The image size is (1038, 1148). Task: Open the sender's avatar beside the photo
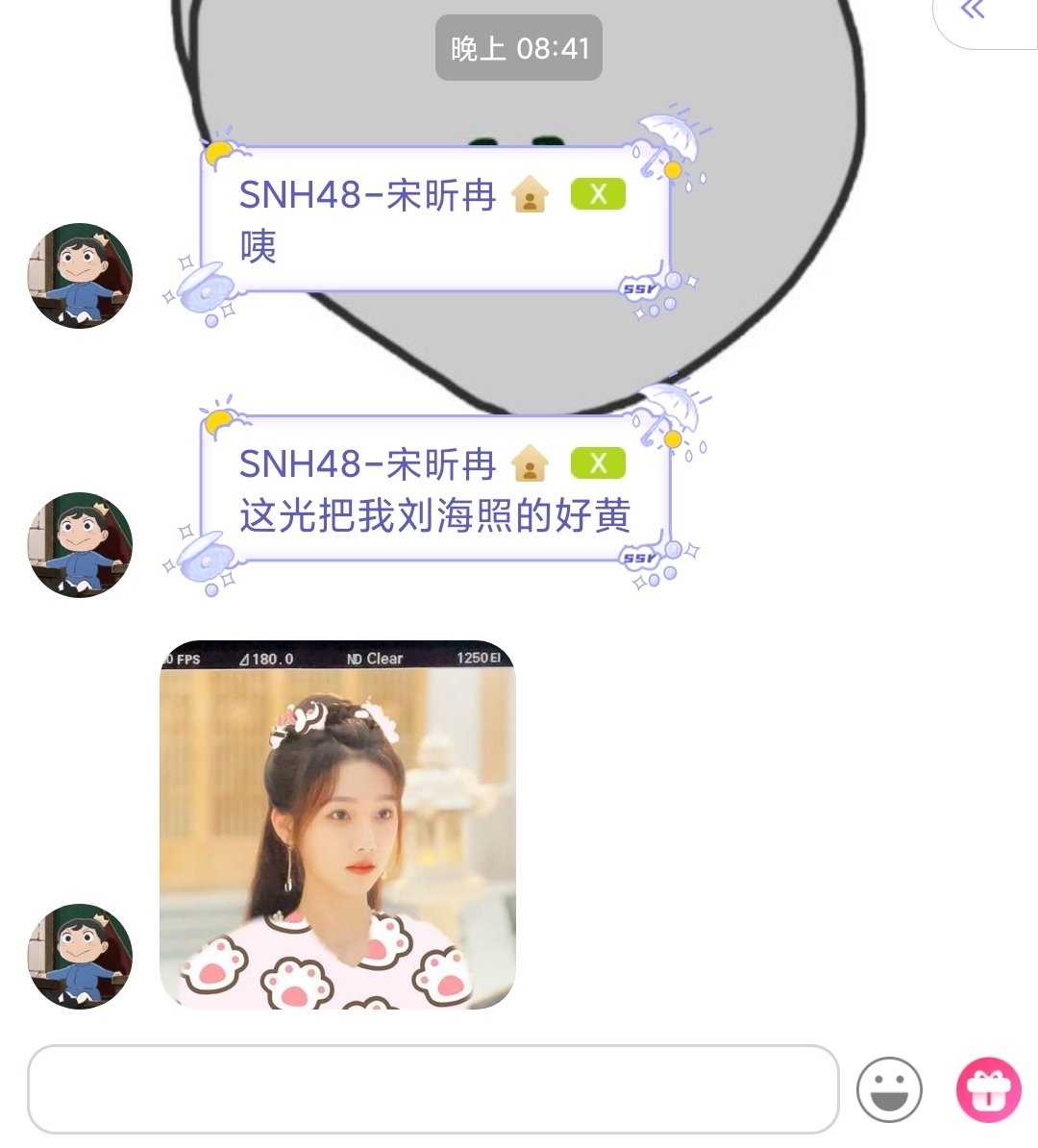tap(80, 956)
